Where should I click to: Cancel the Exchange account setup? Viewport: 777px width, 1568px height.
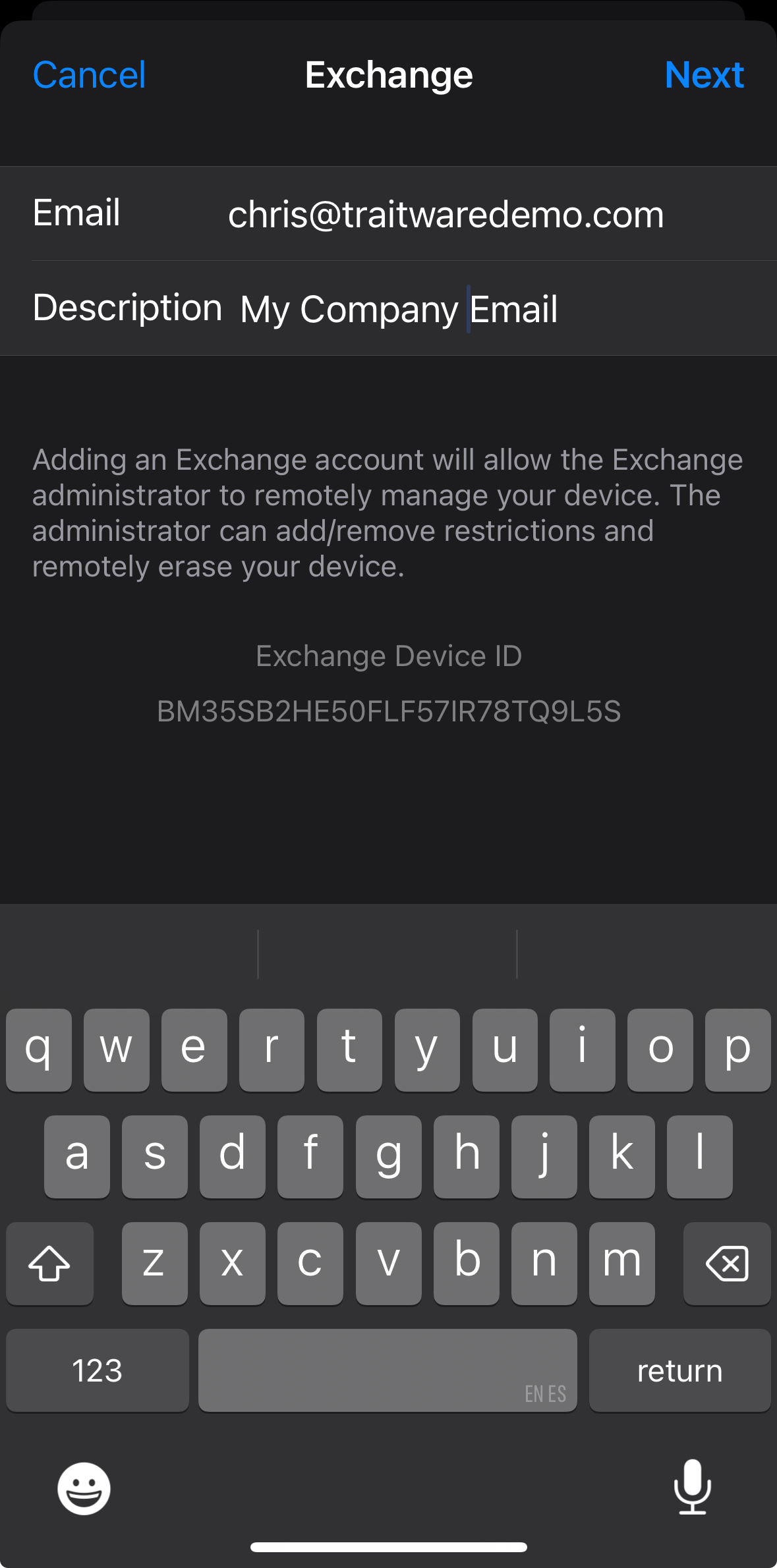(89, 75)
